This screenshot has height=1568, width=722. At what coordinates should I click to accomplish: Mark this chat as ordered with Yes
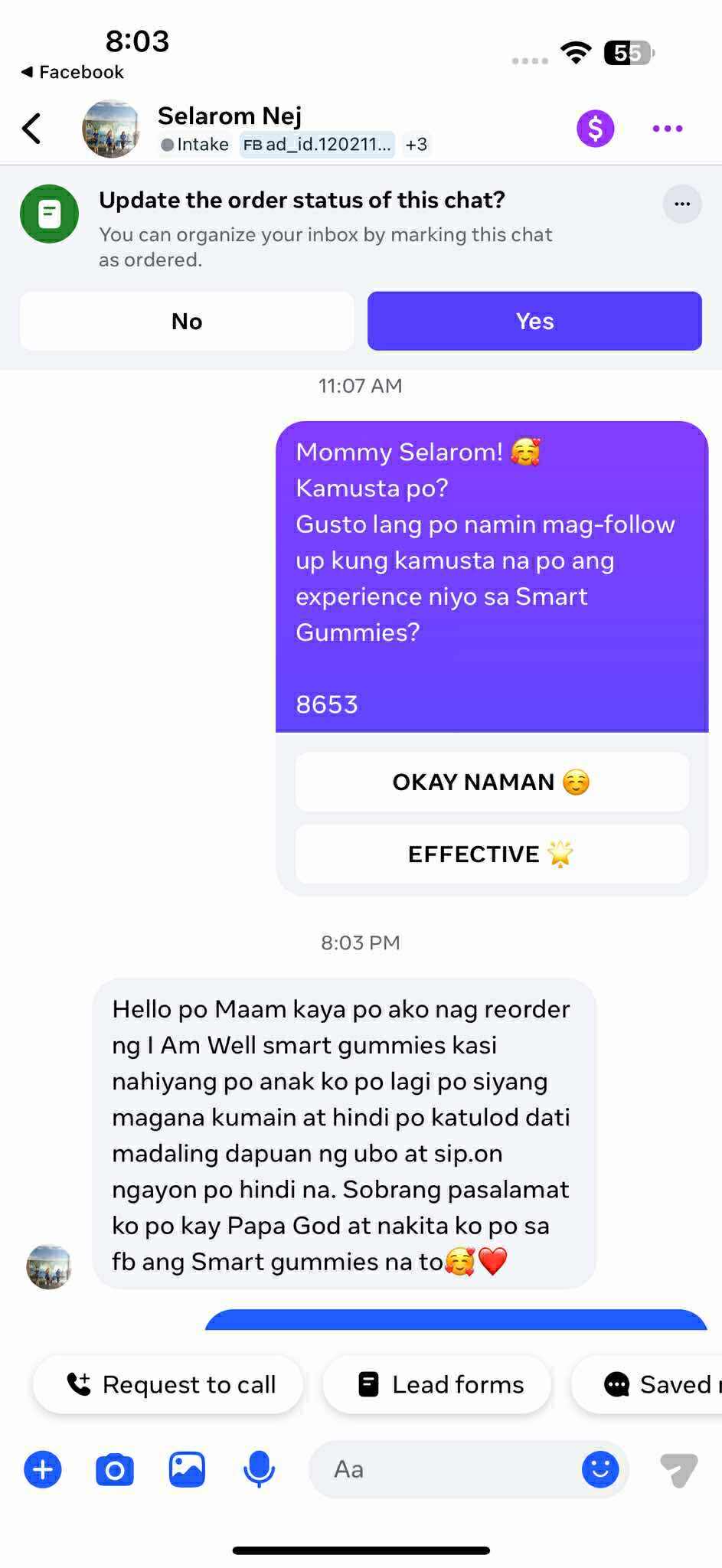tap(534, 321)
